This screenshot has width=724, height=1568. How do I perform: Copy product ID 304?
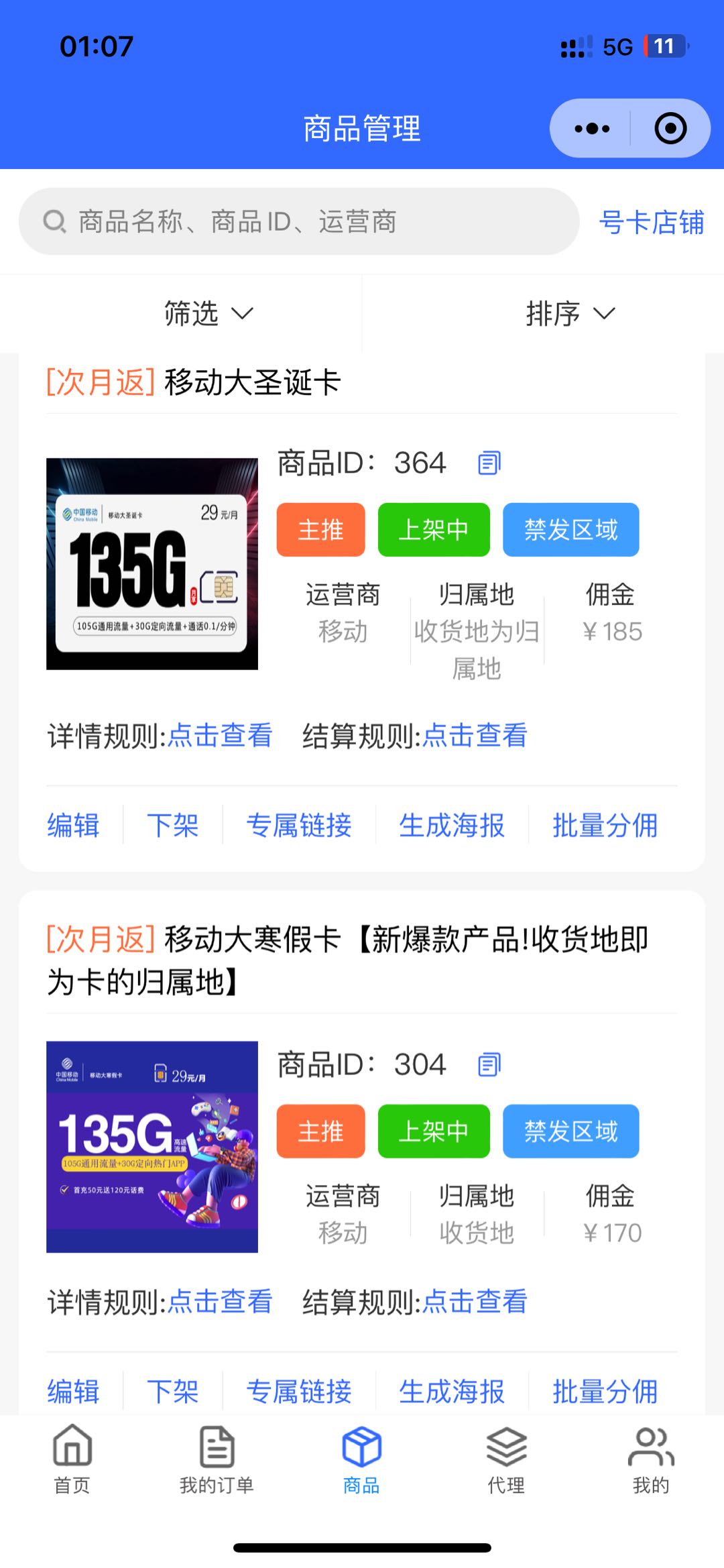(489, 1064)
